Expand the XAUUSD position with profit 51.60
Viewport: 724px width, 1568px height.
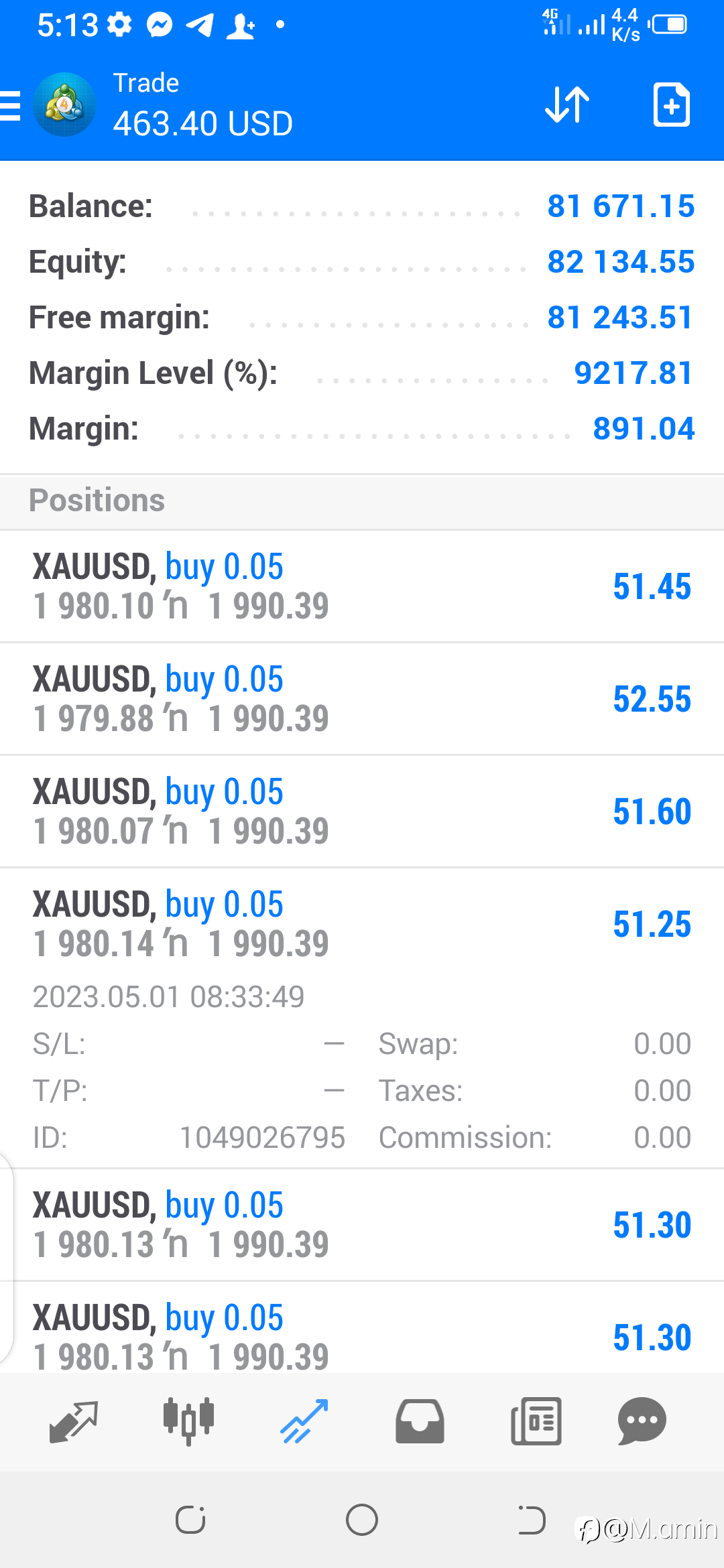pyautogui.click(x=362, y=811)
